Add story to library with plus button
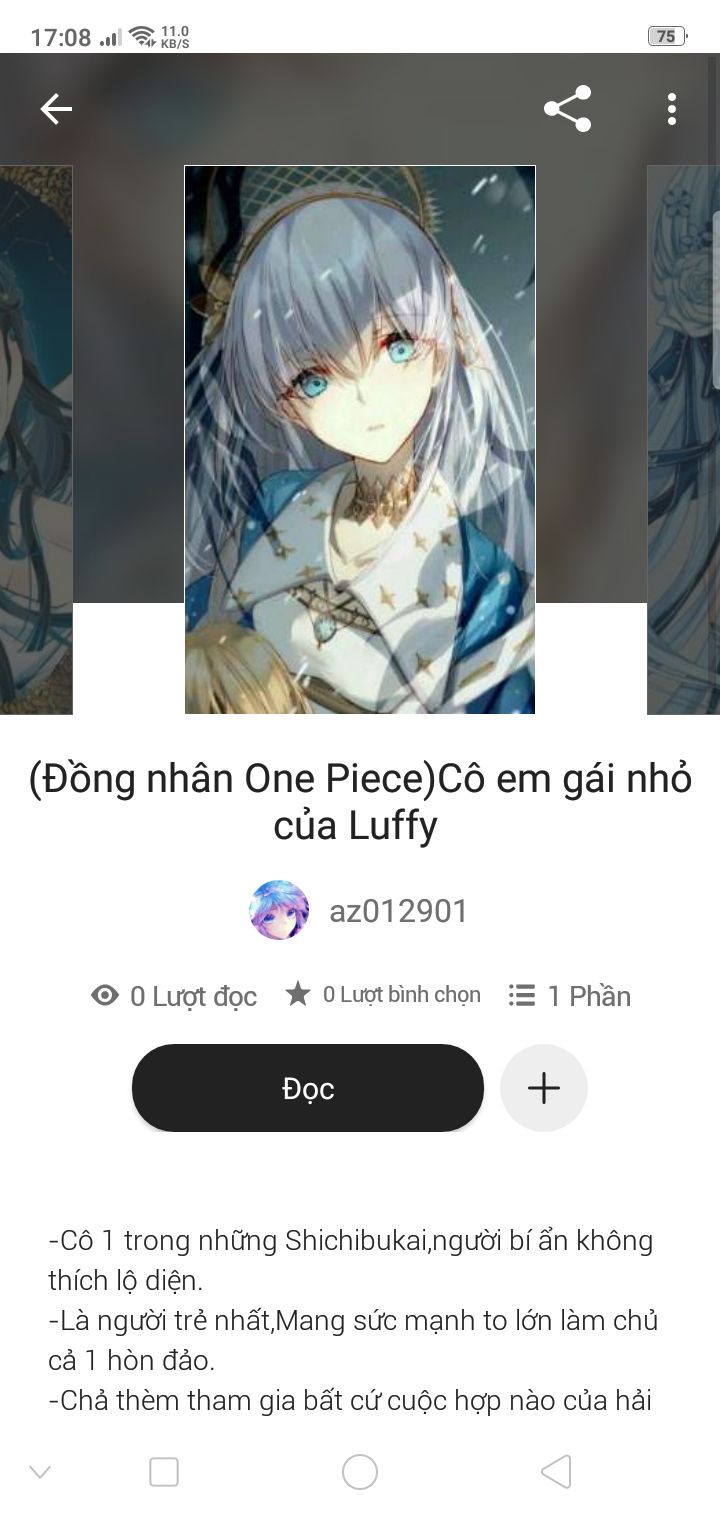This screenshot has height=1520, width=720. pos(544,1088)
